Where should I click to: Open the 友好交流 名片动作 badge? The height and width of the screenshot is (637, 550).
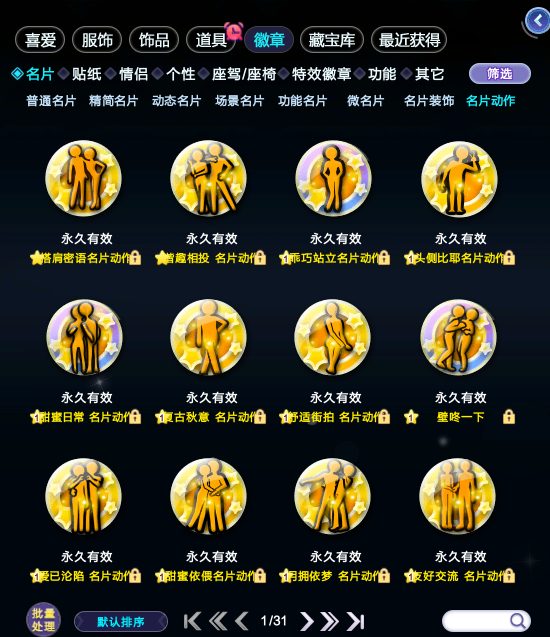click(x=458, y=496)
